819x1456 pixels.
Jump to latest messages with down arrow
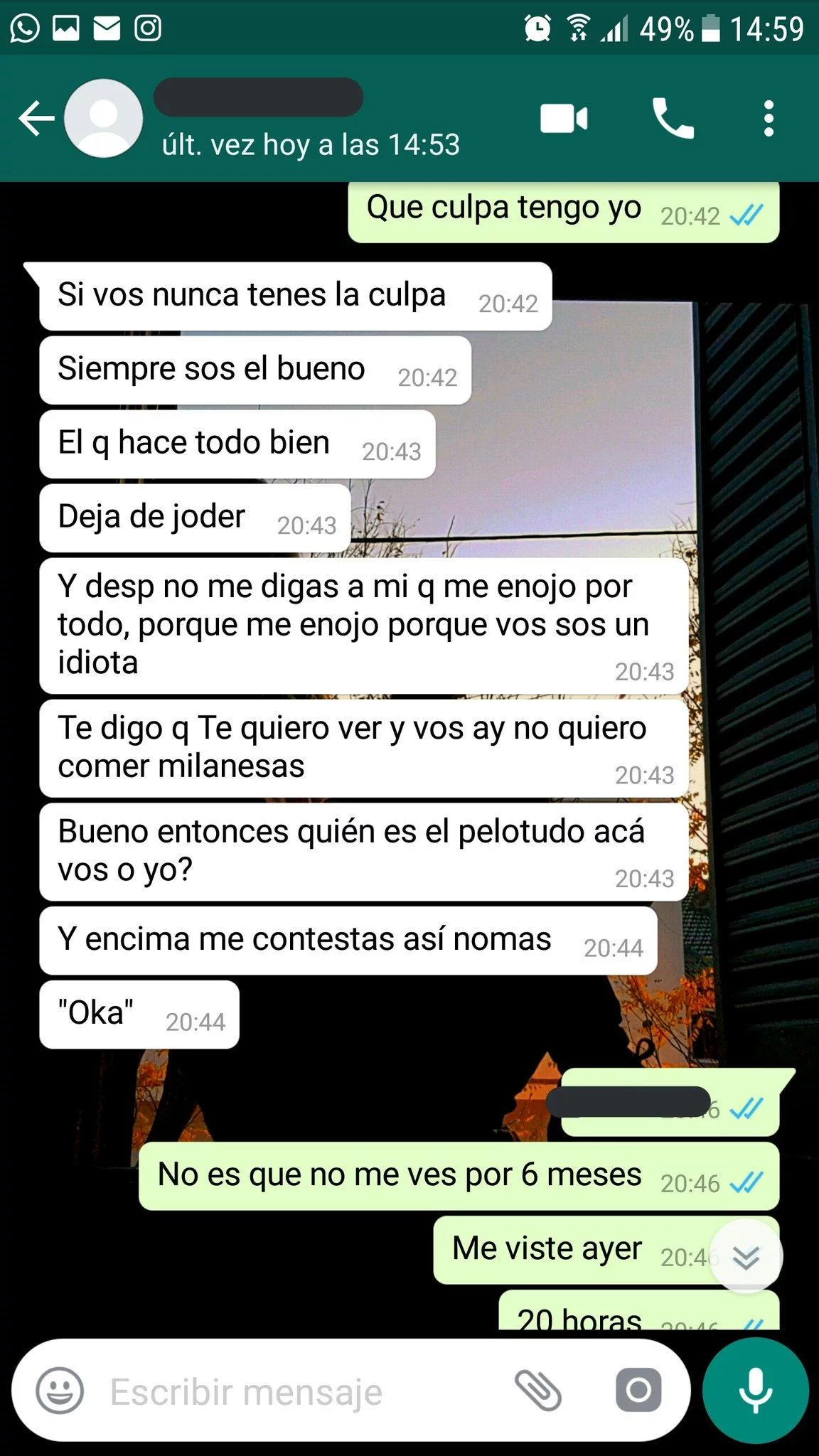click(746, 1257)
